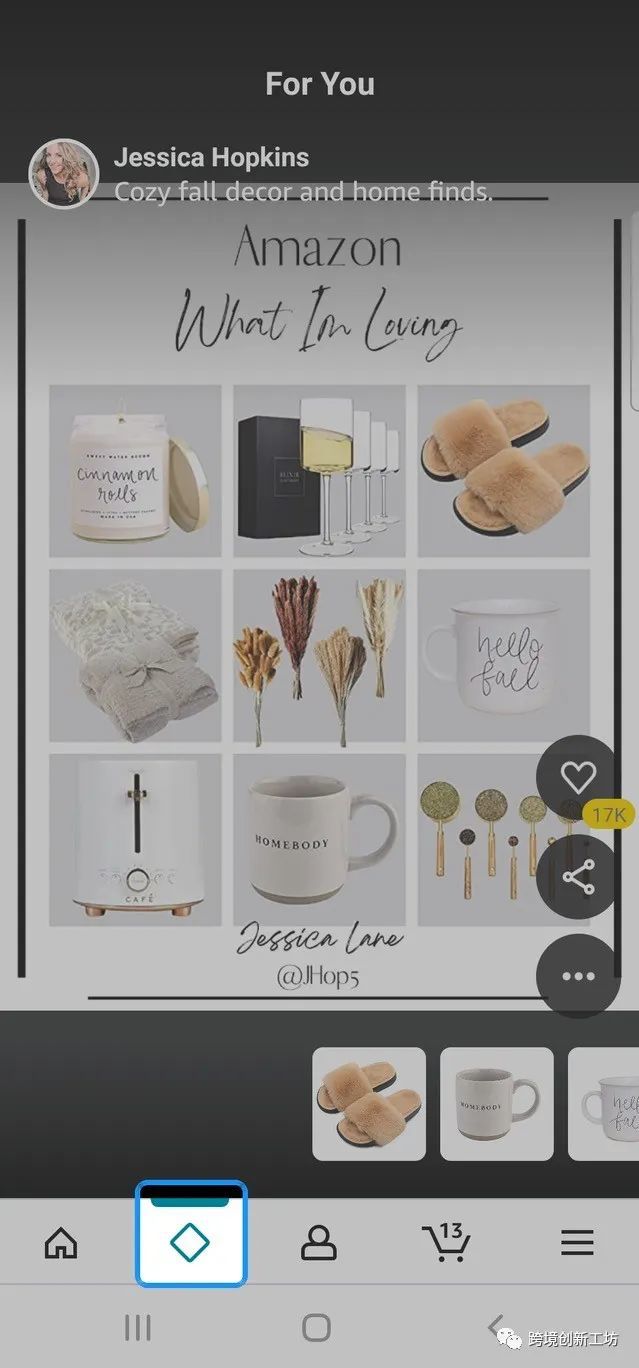This screenshot has height=1368, width=639.
Task: Open the account profile tab
Action: tap(318, 1243)
